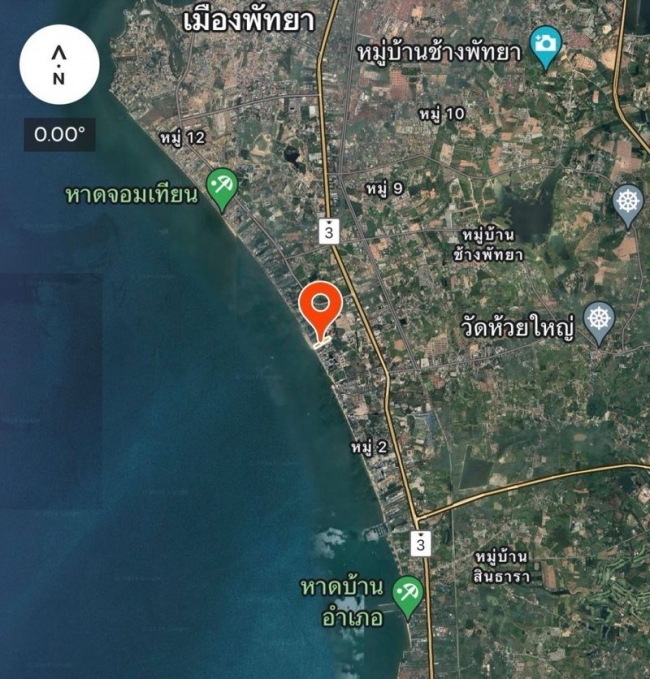This screenshot has height=679, width=650.
Task: Tap the compass to reset north
Action: [59, 65]
